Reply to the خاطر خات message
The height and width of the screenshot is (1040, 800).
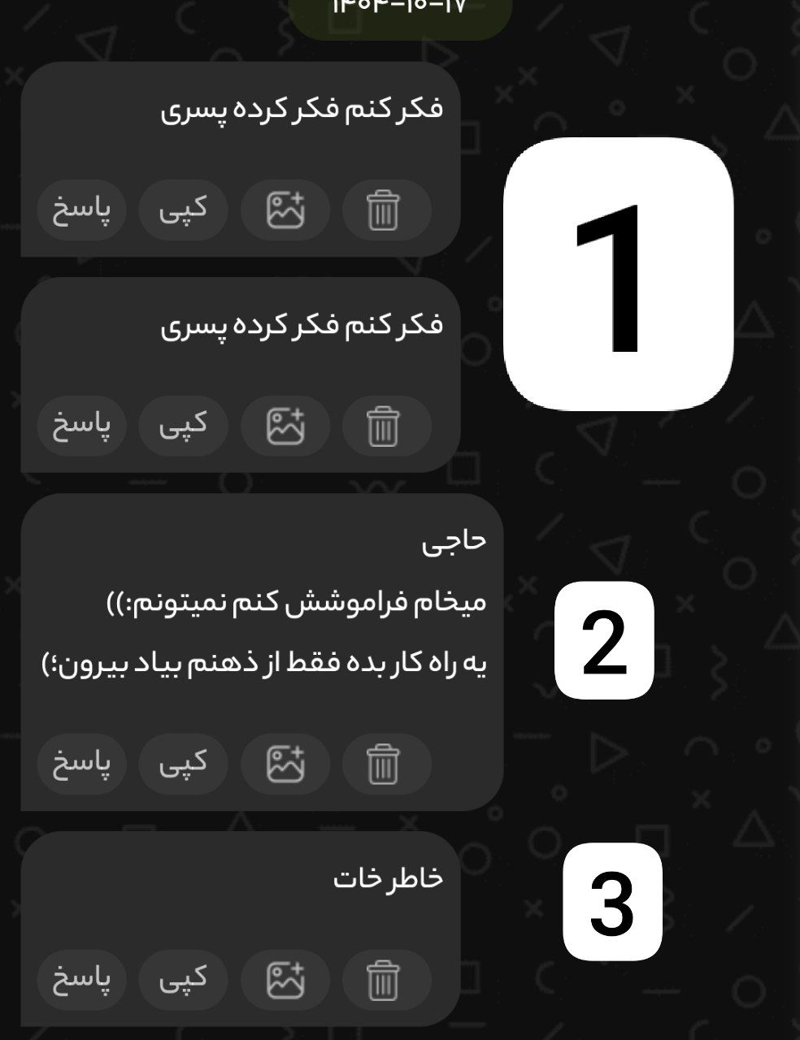point(82,980)
